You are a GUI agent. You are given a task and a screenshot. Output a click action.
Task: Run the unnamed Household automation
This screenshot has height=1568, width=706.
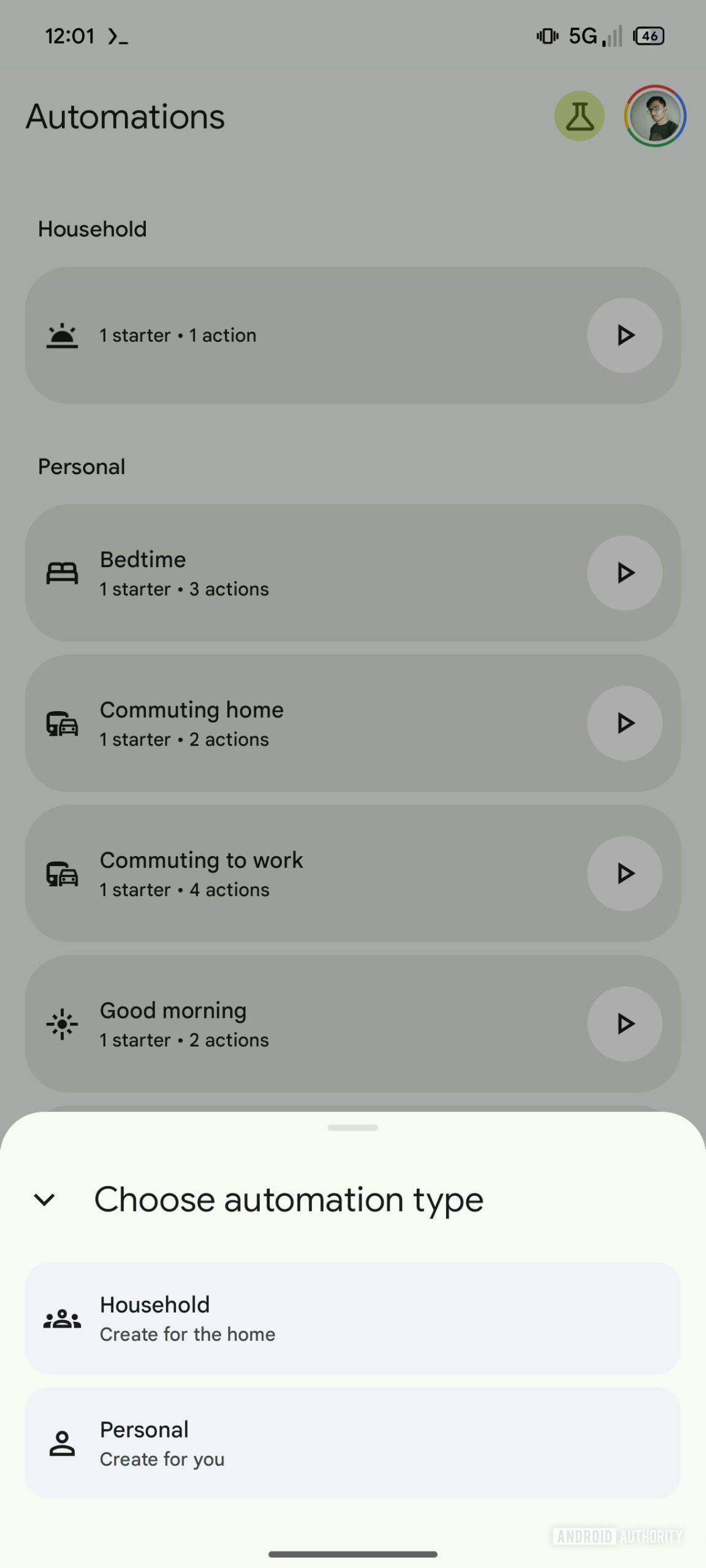tap(624, 335)
